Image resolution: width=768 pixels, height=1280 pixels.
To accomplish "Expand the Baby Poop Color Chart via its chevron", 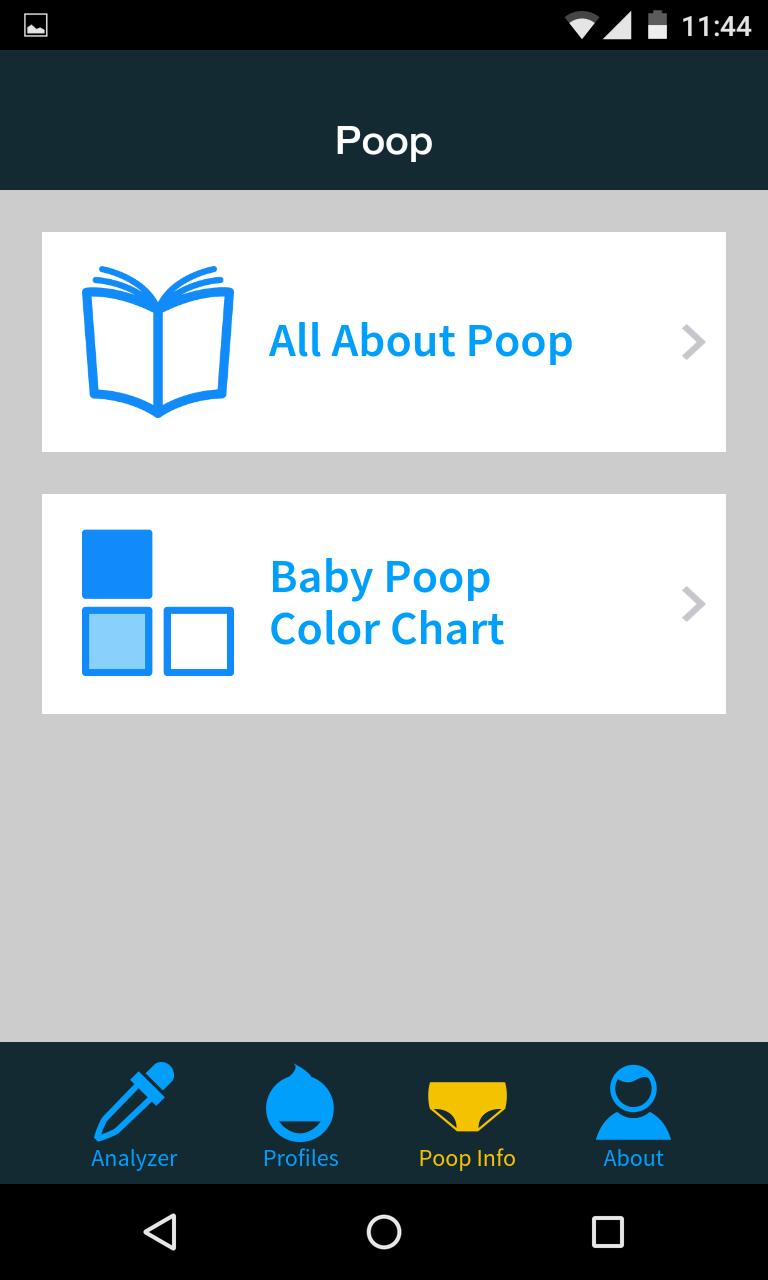I will tap(692, 603).
